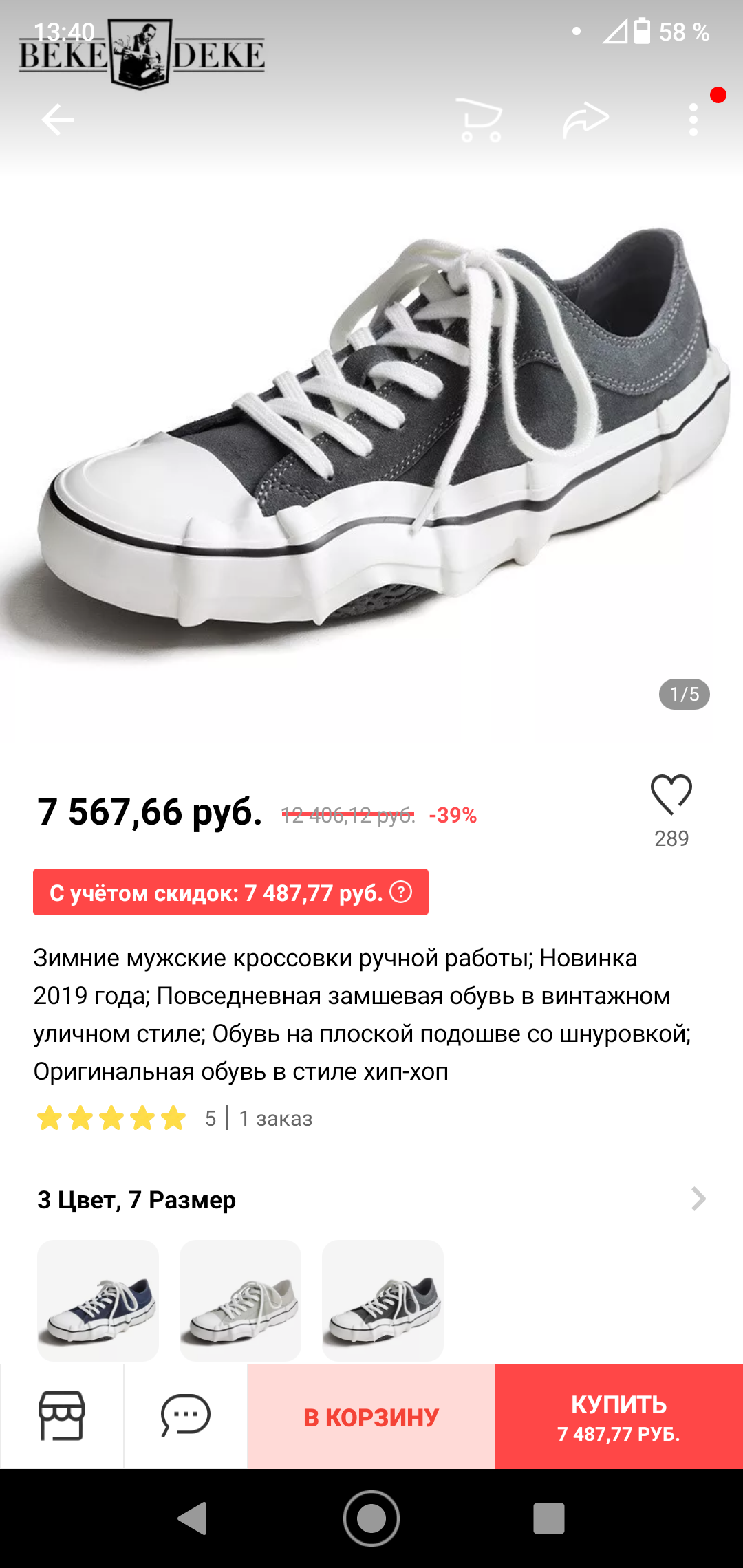Select the navy blue sneaker color

(x=98, y=1300)
